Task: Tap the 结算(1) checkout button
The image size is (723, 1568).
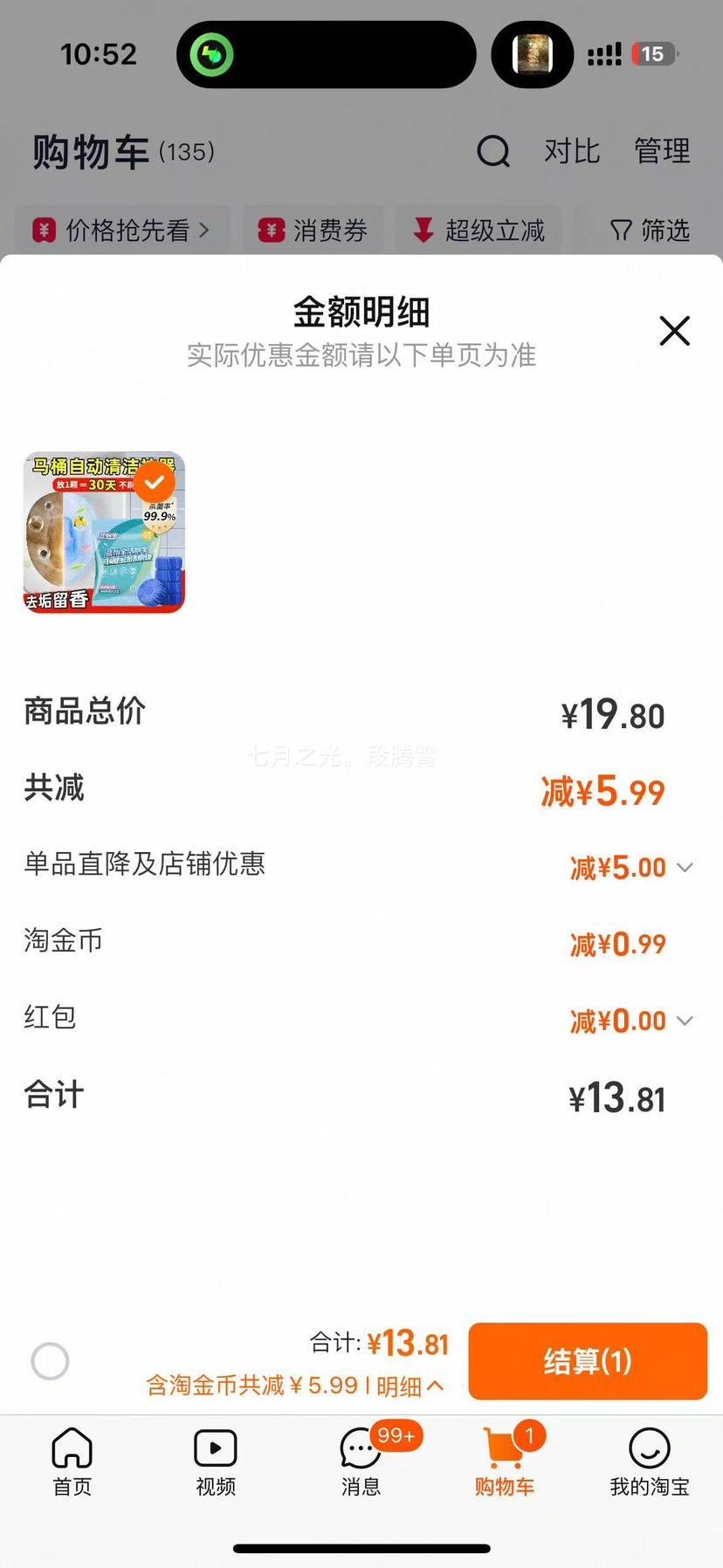Action: click(587, 1361)
